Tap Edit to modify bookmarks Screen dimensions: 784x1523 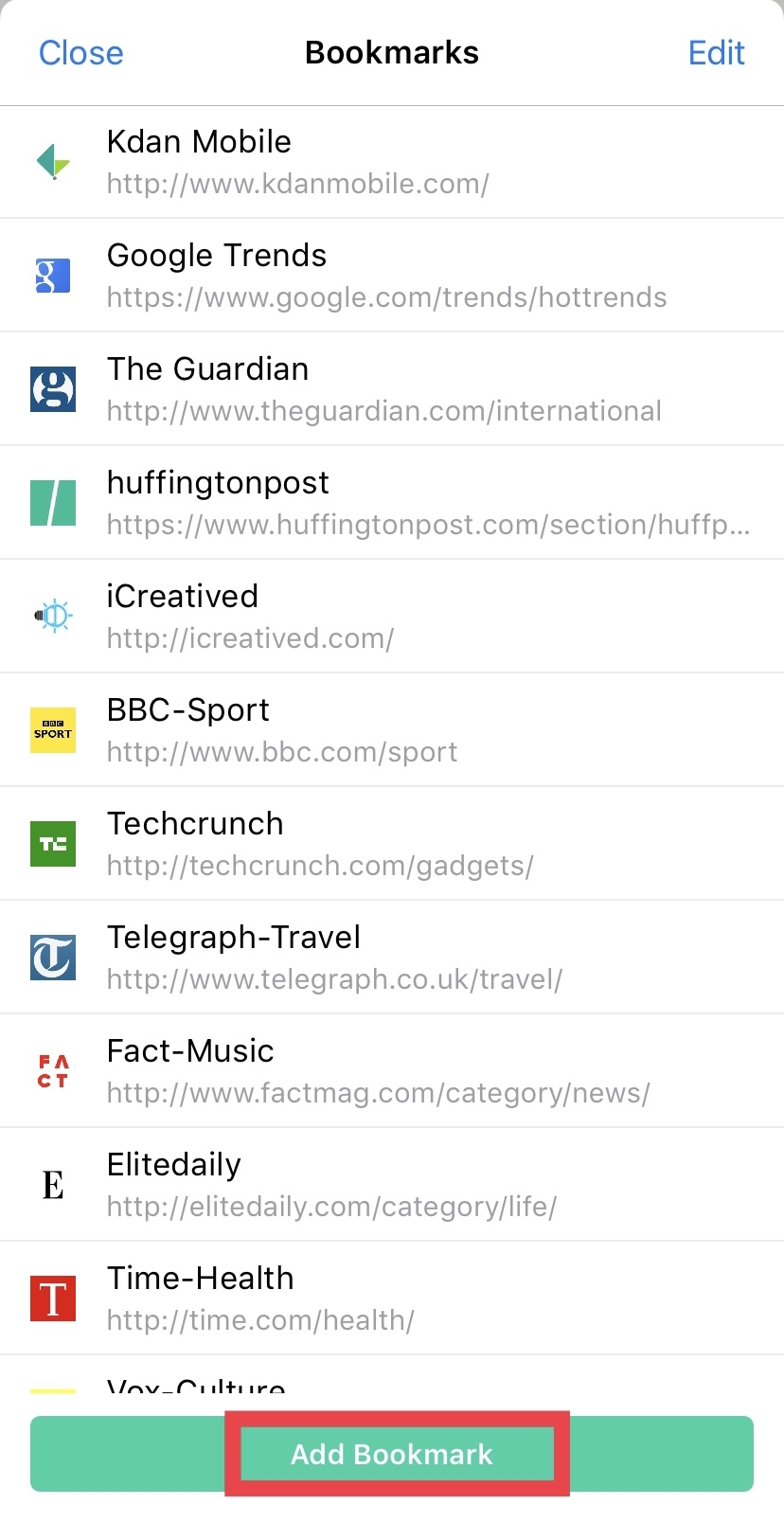[x=716, y=53]
